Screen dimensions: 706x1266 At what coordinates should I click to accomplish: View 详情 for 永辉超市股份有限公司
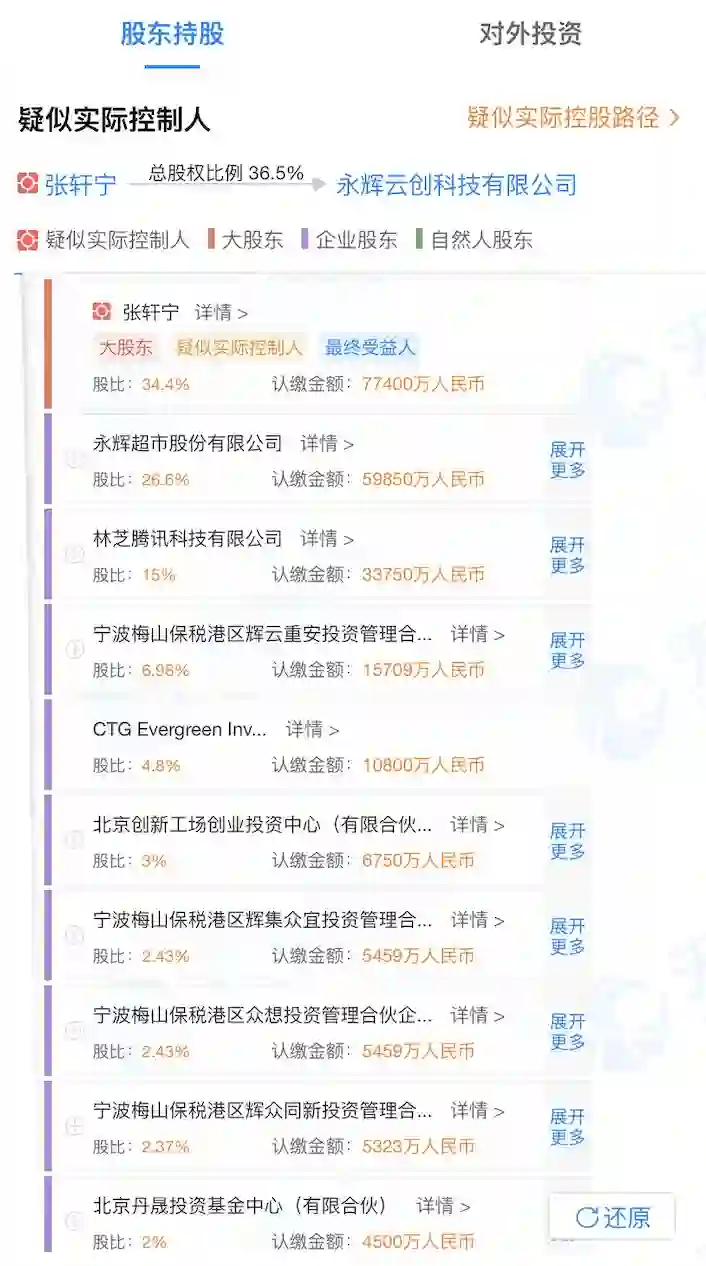pyautogui.click(x=327, y=443)
